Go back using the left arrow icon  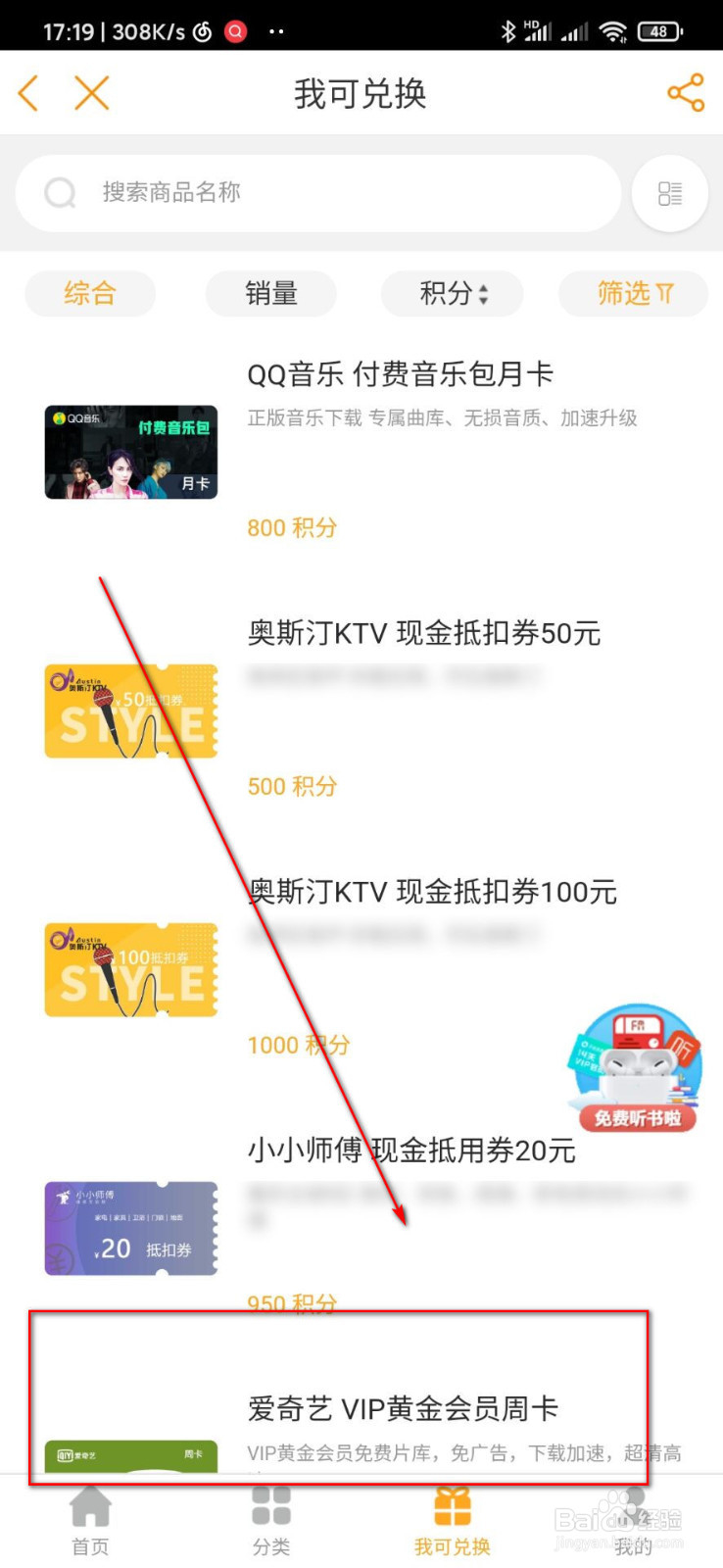(27, 93)
